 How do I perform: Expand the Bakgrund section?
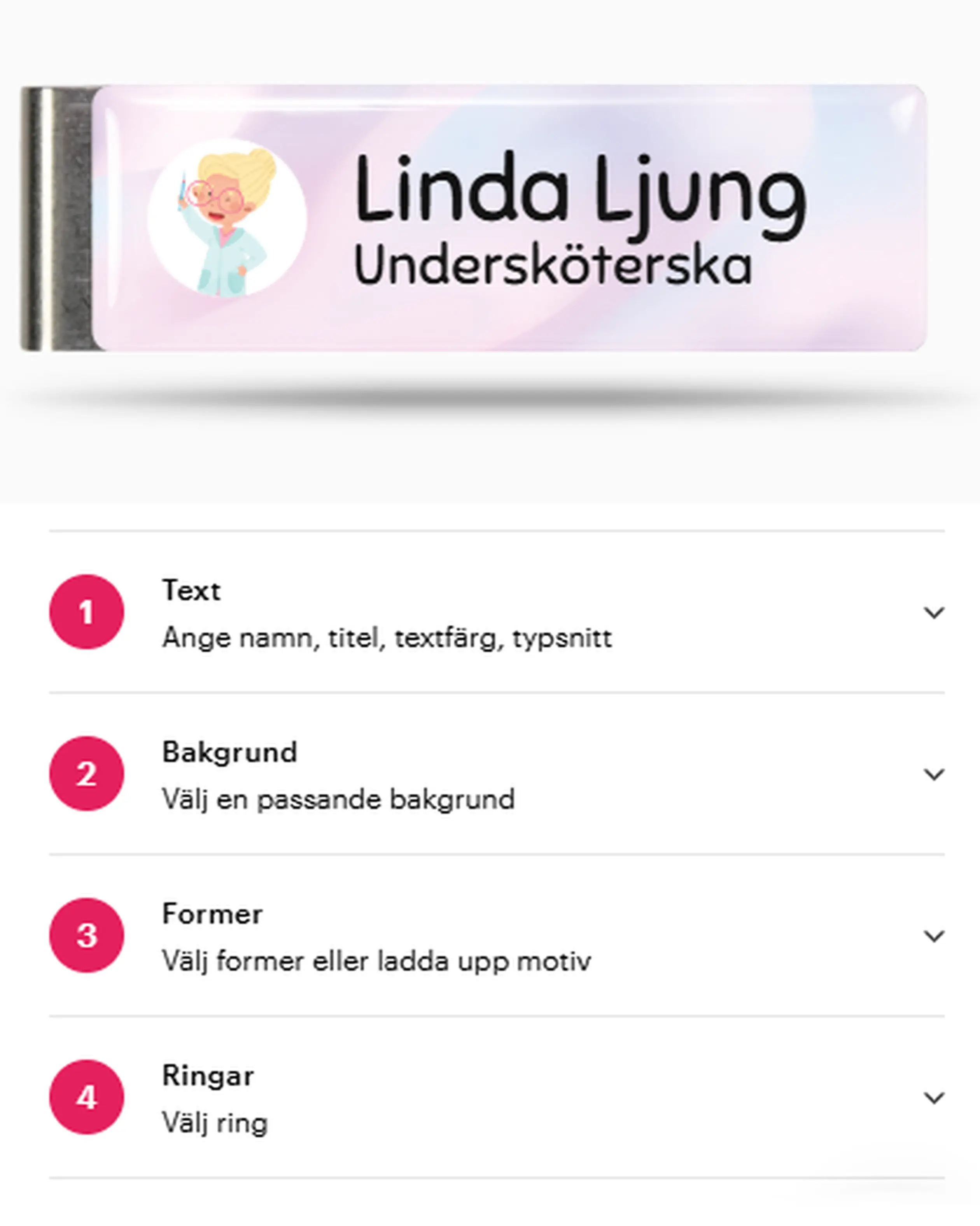933,775
